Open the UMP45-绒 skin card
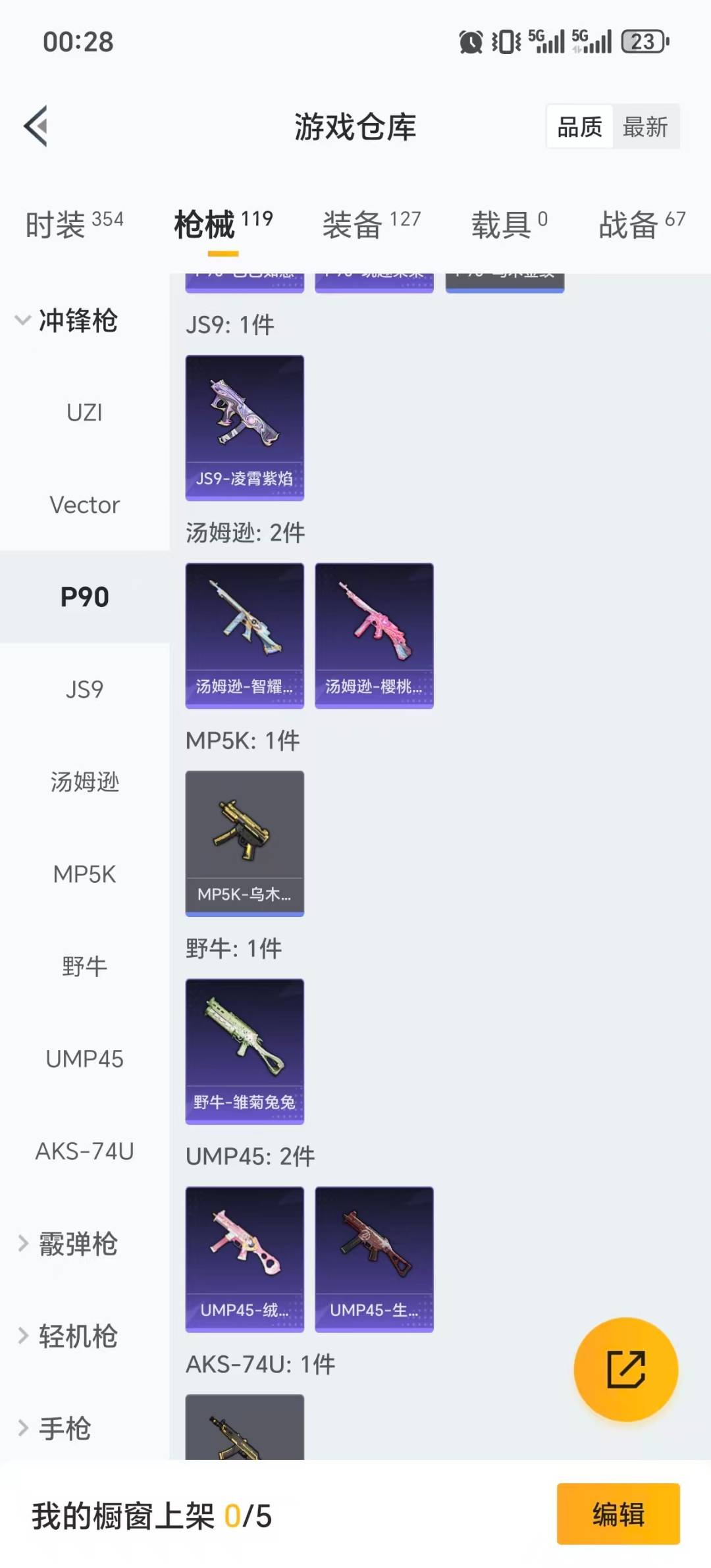The width and height of the screenshot is (711, 1568). [x=244, y=1259]
